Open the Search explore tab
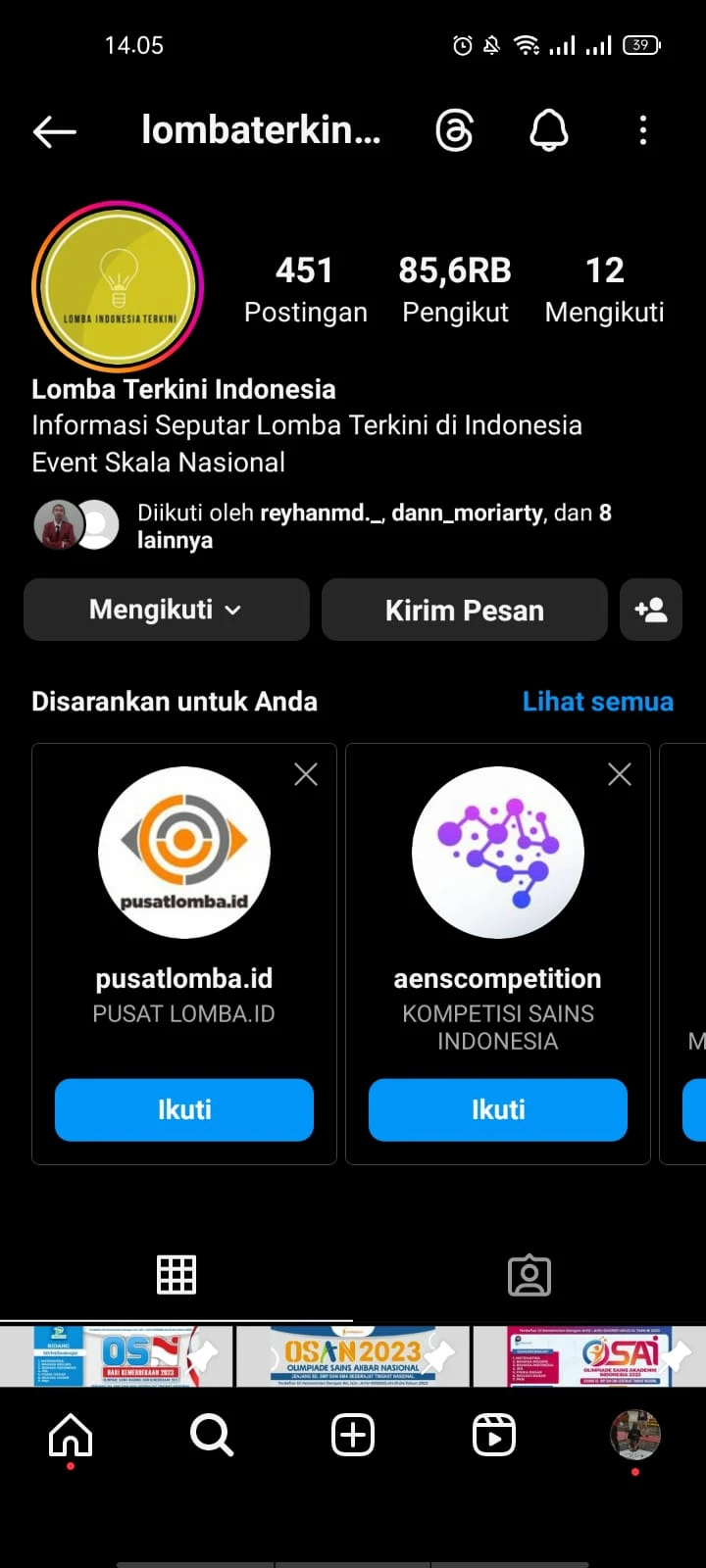This screenshot has height=1568, width=706. point(212,1436)
